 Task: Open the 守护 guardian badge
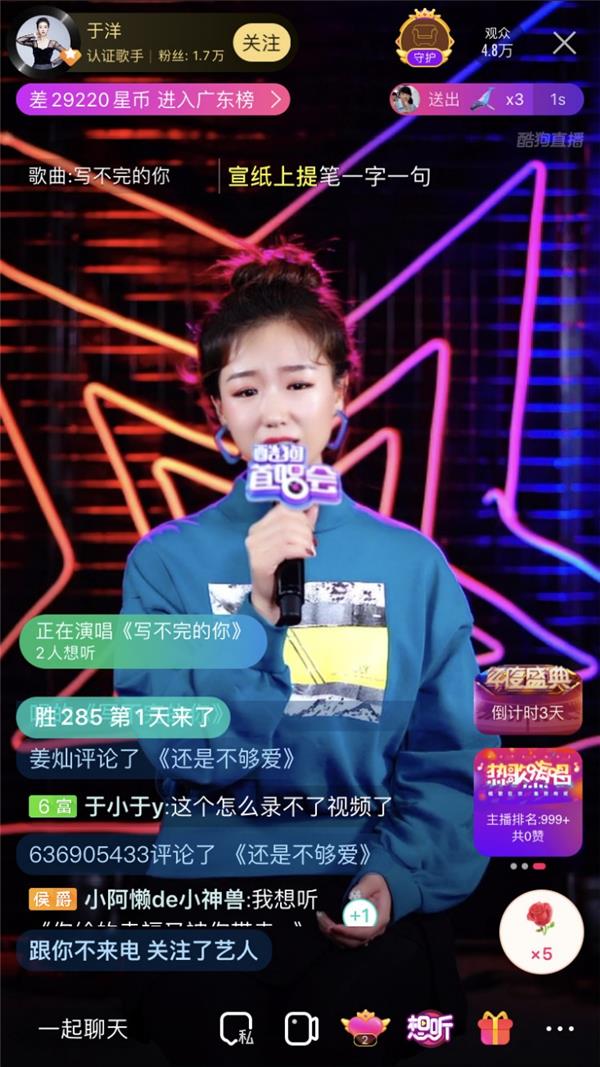pos(425,40)
